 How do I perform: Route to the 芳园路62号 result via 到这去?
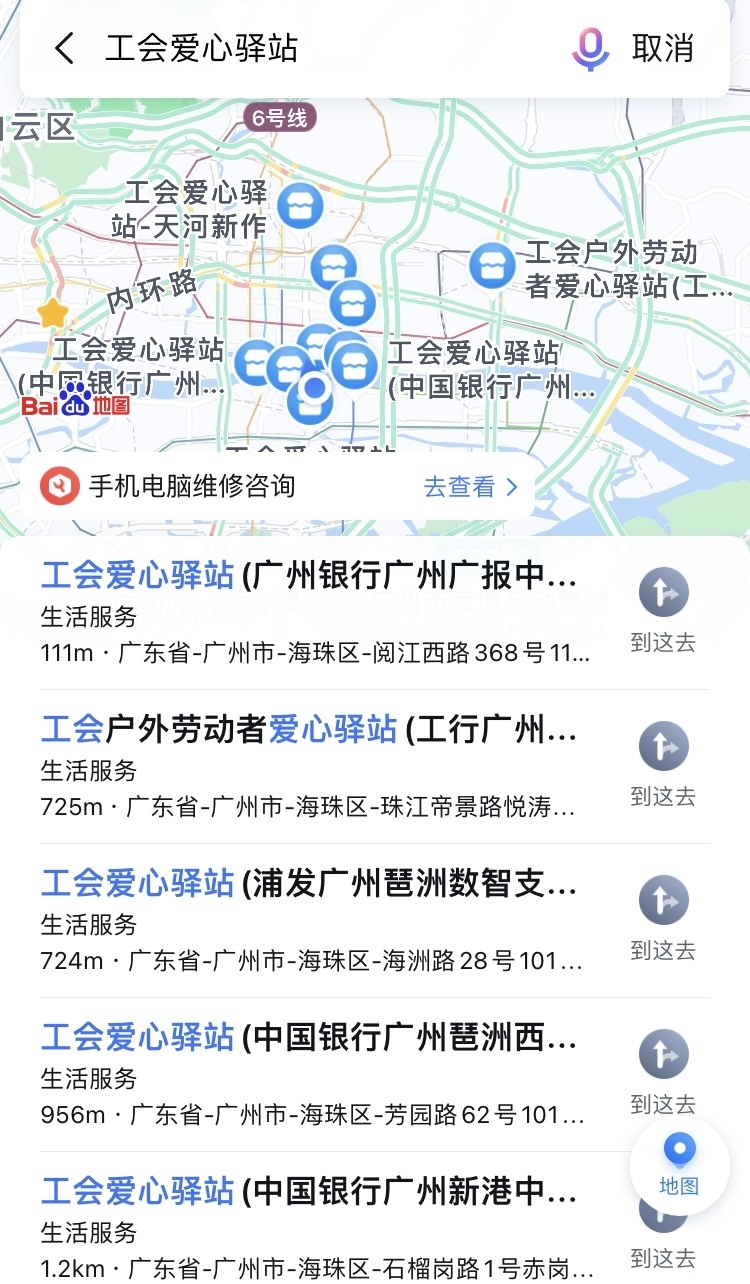(x=663, y=1069)
